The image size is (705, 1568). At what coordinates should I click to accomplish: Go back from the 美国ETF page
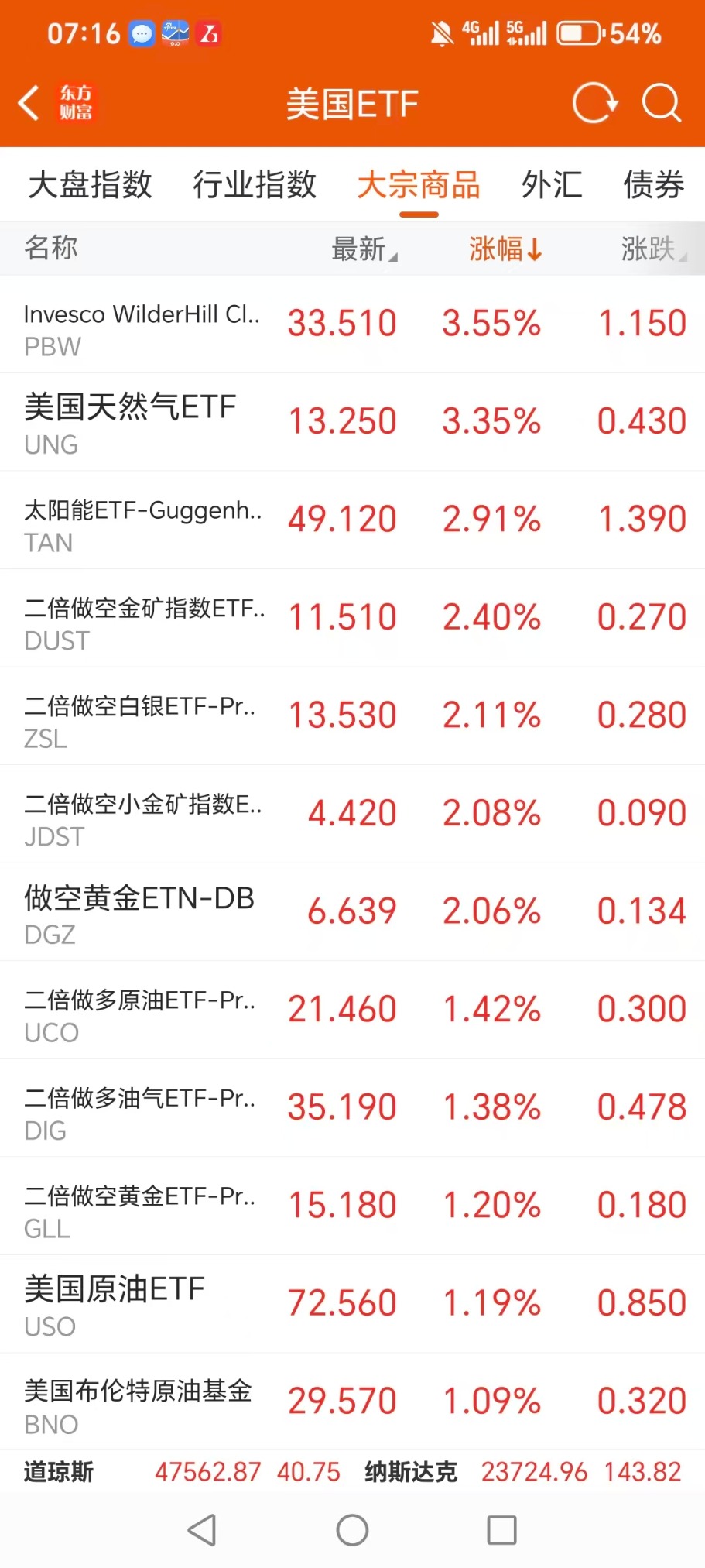click(29, 103)
